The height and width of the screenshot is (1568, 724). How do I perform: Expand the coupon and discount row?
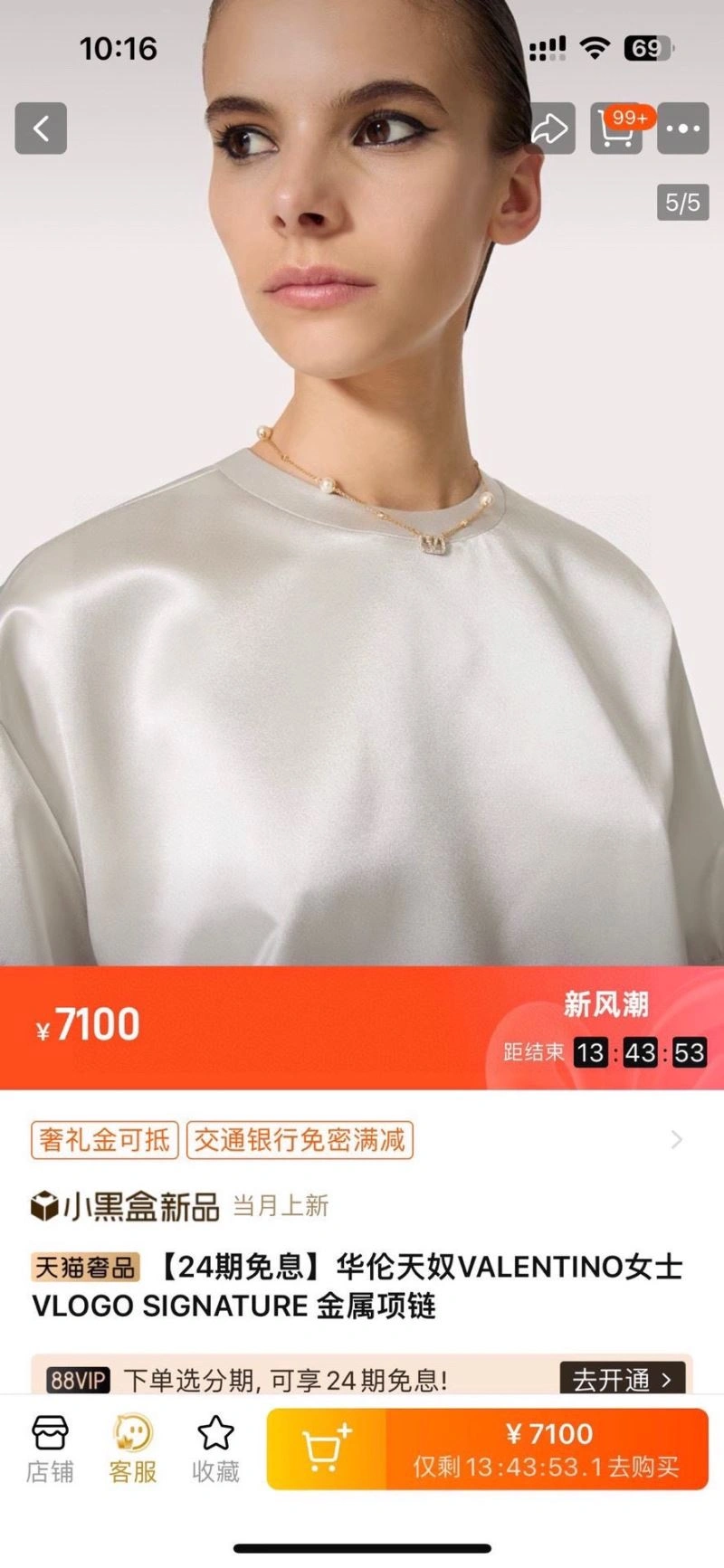676,1140
